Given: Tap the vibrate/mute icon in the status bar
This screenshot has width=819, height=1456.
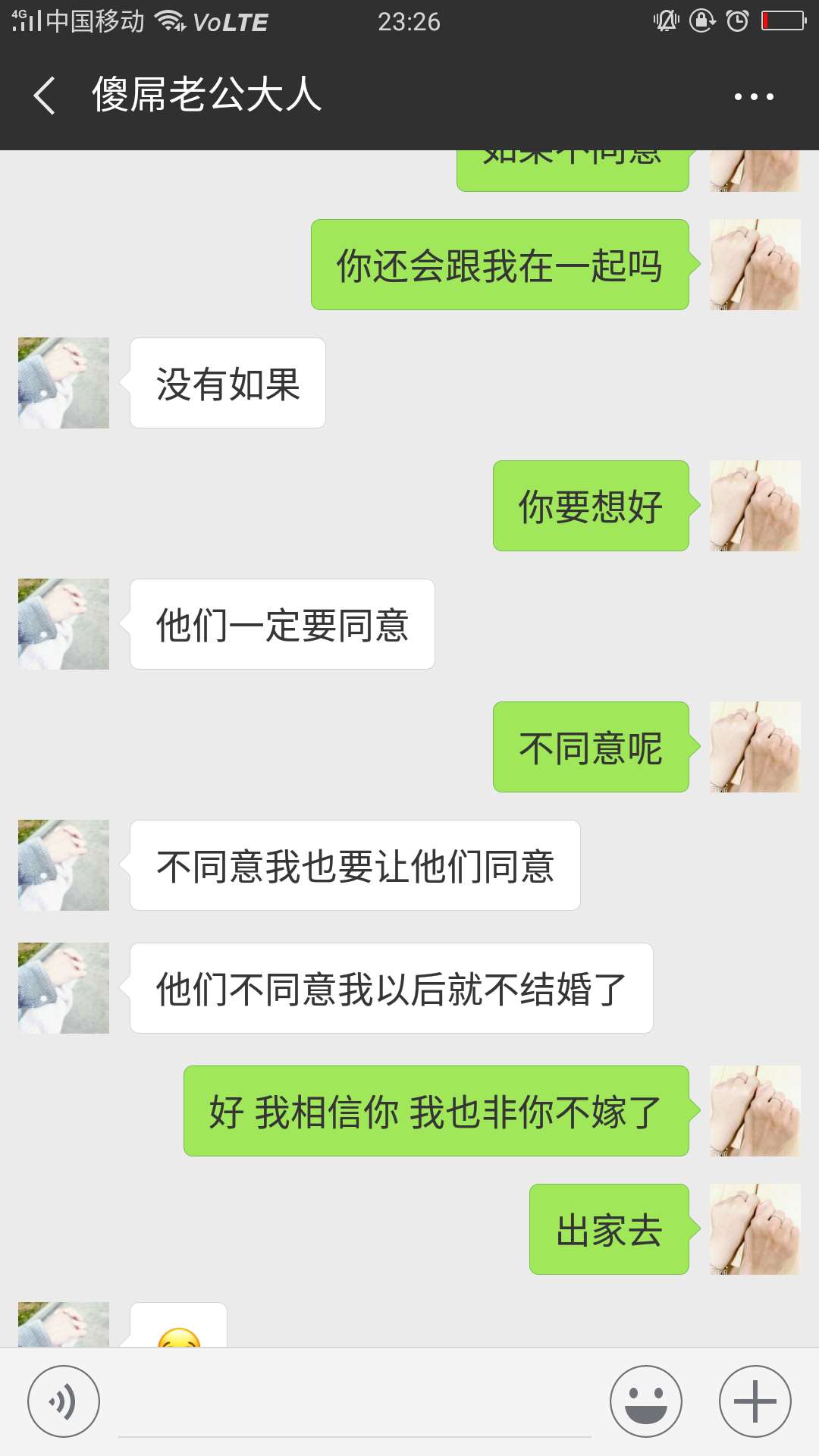Looking at the screenshot, I should coord(666,20).
